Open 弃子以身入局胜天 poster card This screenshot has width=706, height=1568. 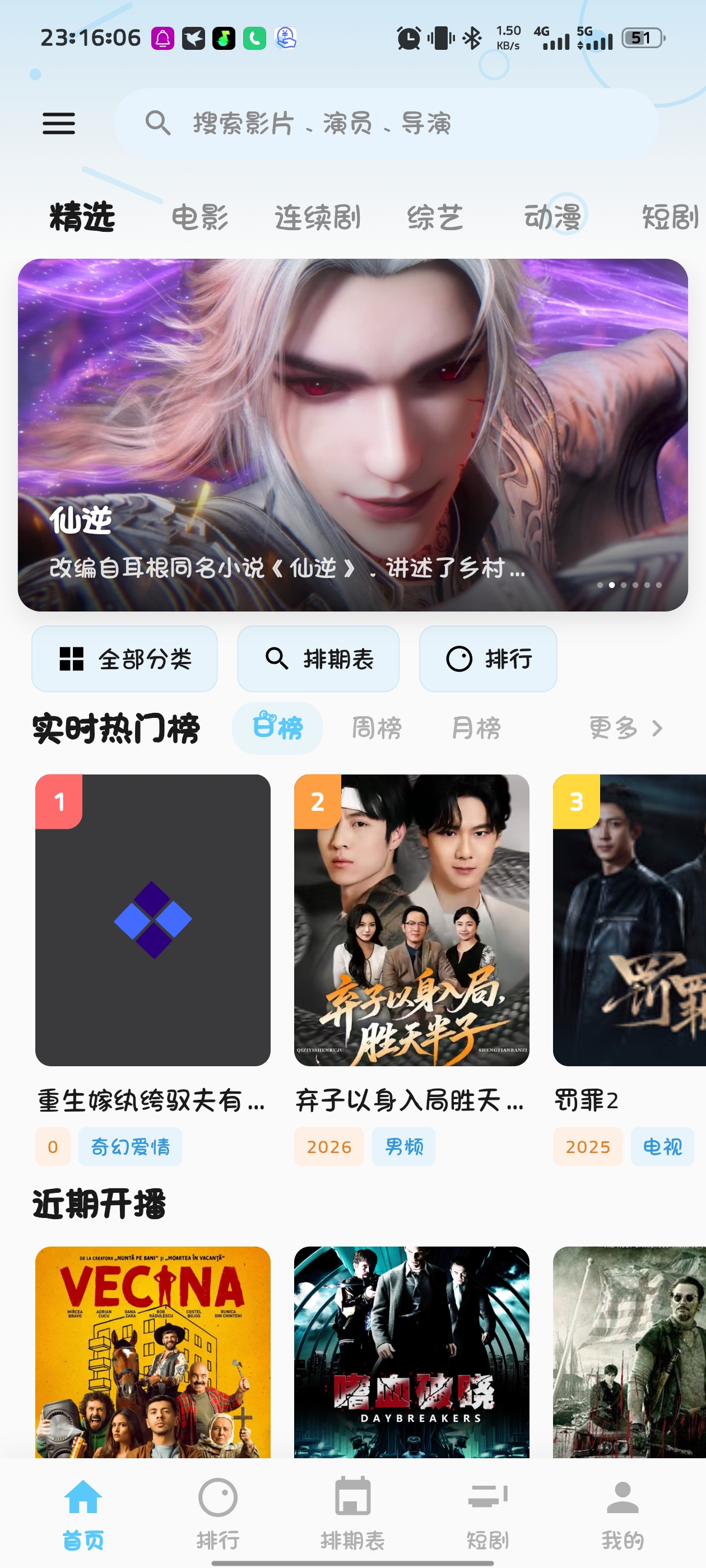tap(411, 920)
